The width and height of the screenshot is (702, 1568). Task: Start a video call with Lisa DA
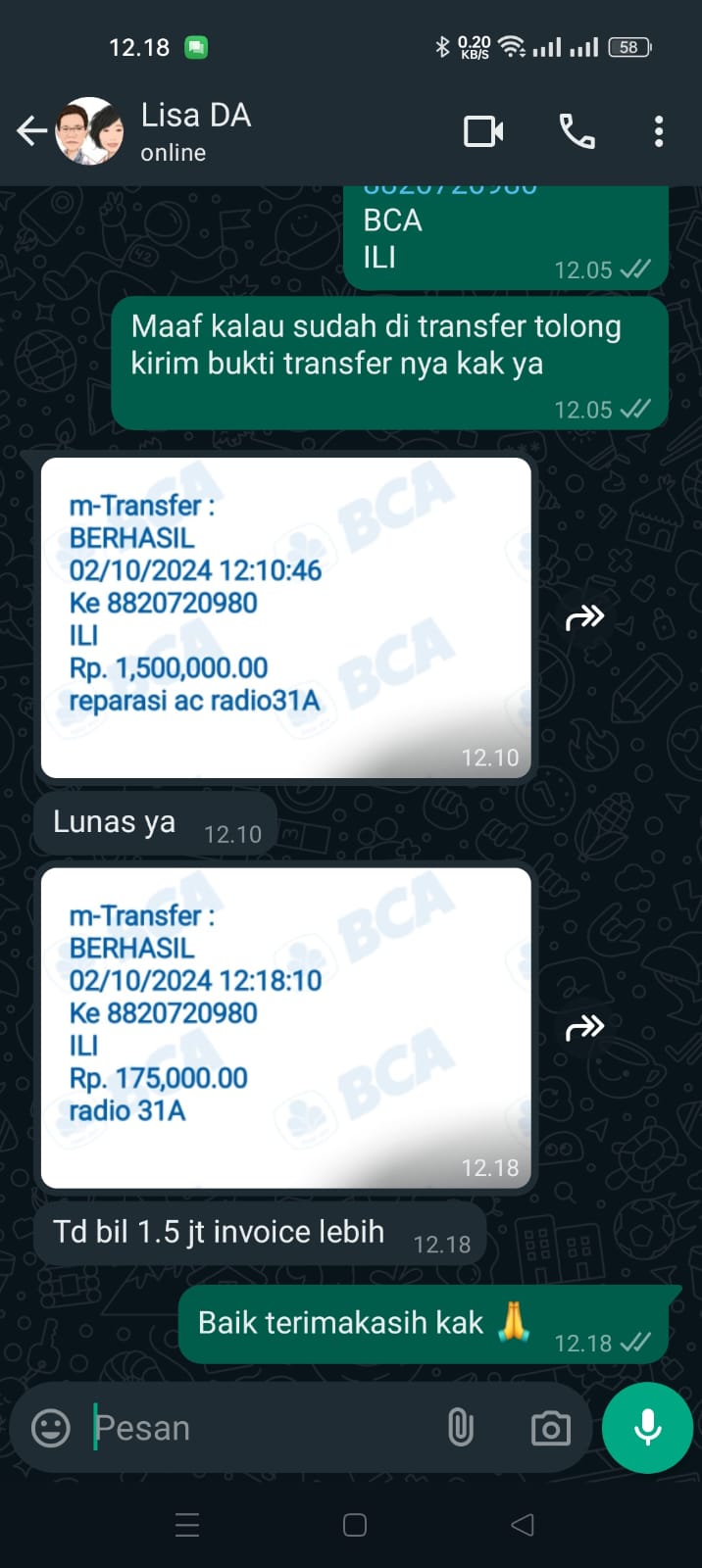[x=483, y=131]
